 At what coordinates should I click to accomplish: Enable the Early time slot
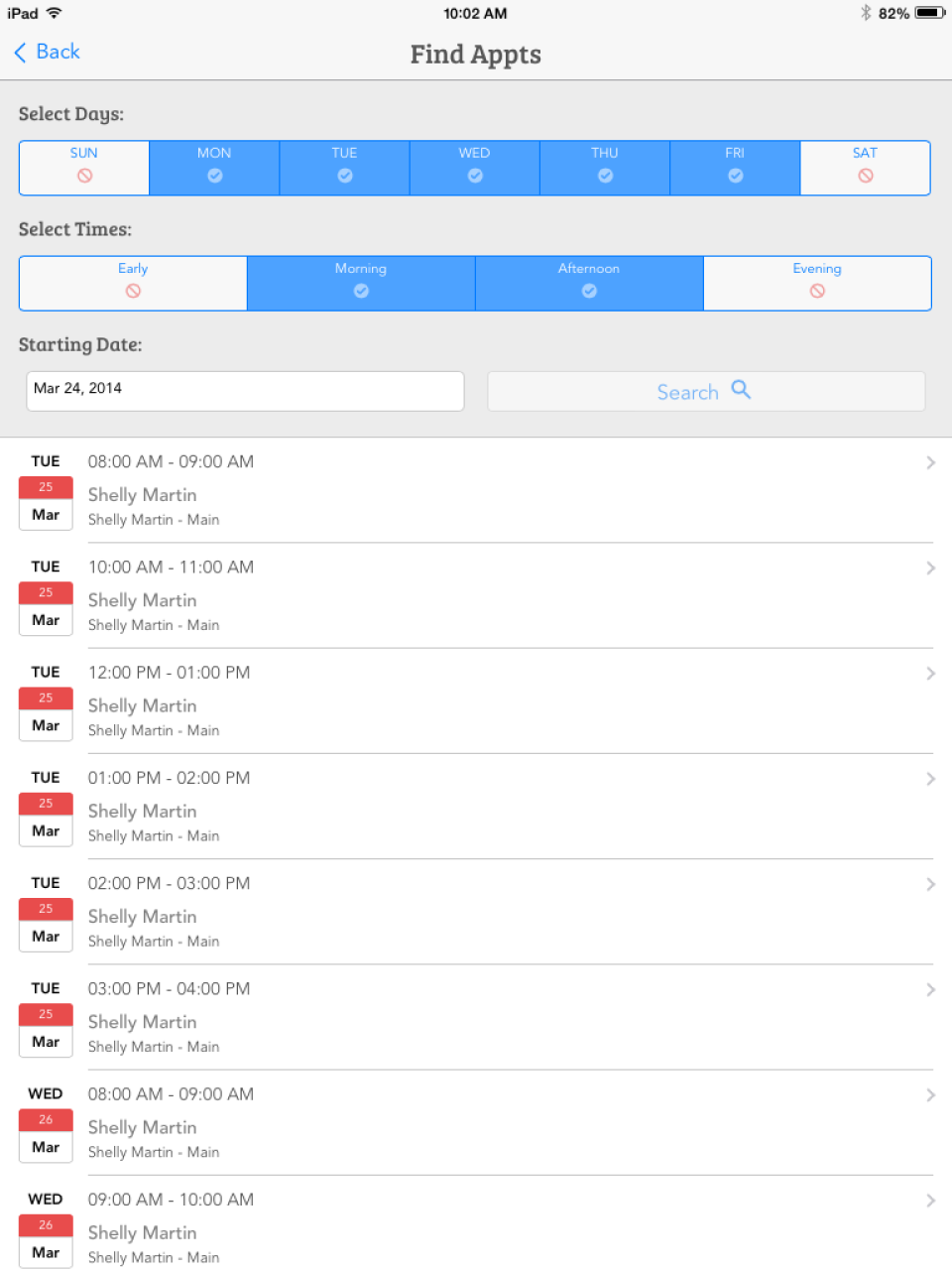click(133, 283)
